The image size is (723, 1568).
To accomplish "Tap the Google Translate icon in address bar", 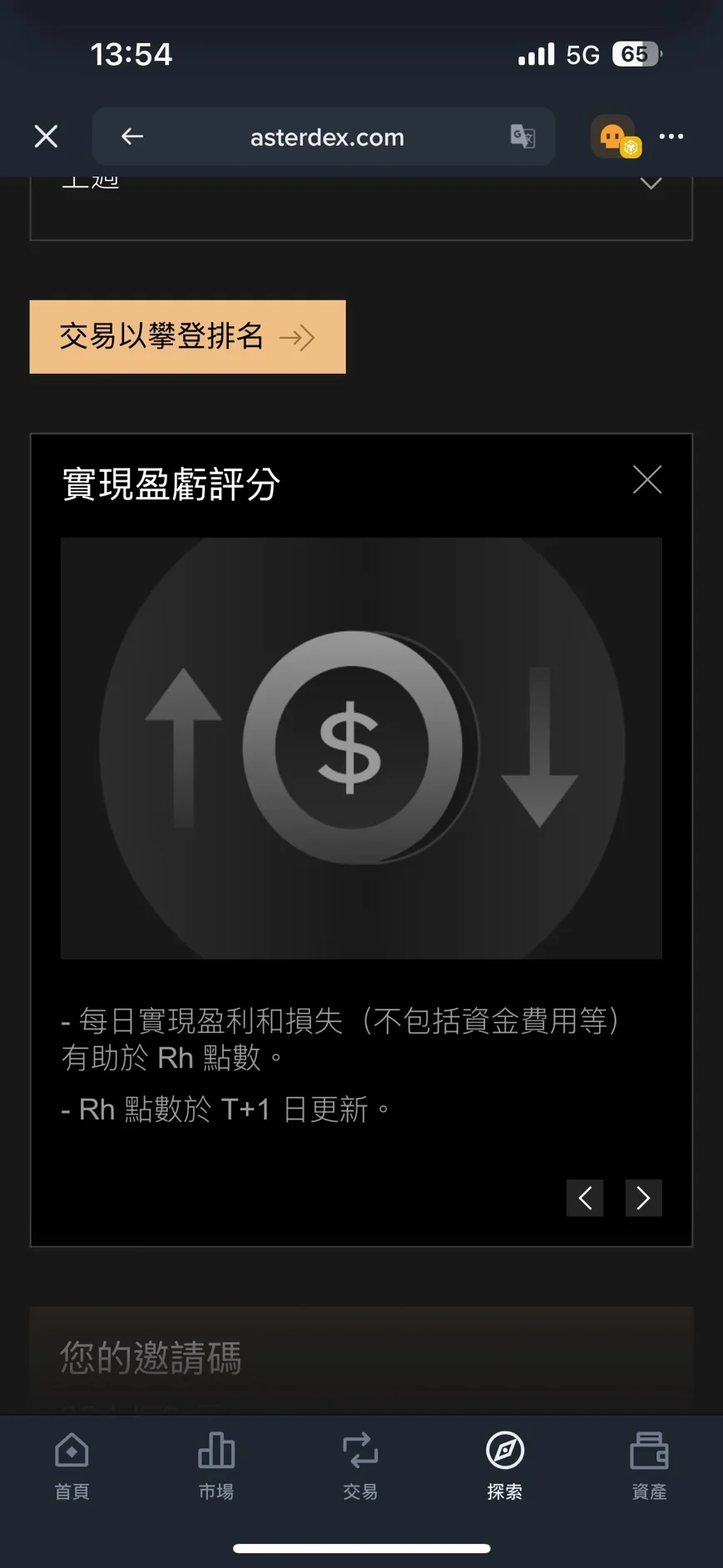I will 522,136.
